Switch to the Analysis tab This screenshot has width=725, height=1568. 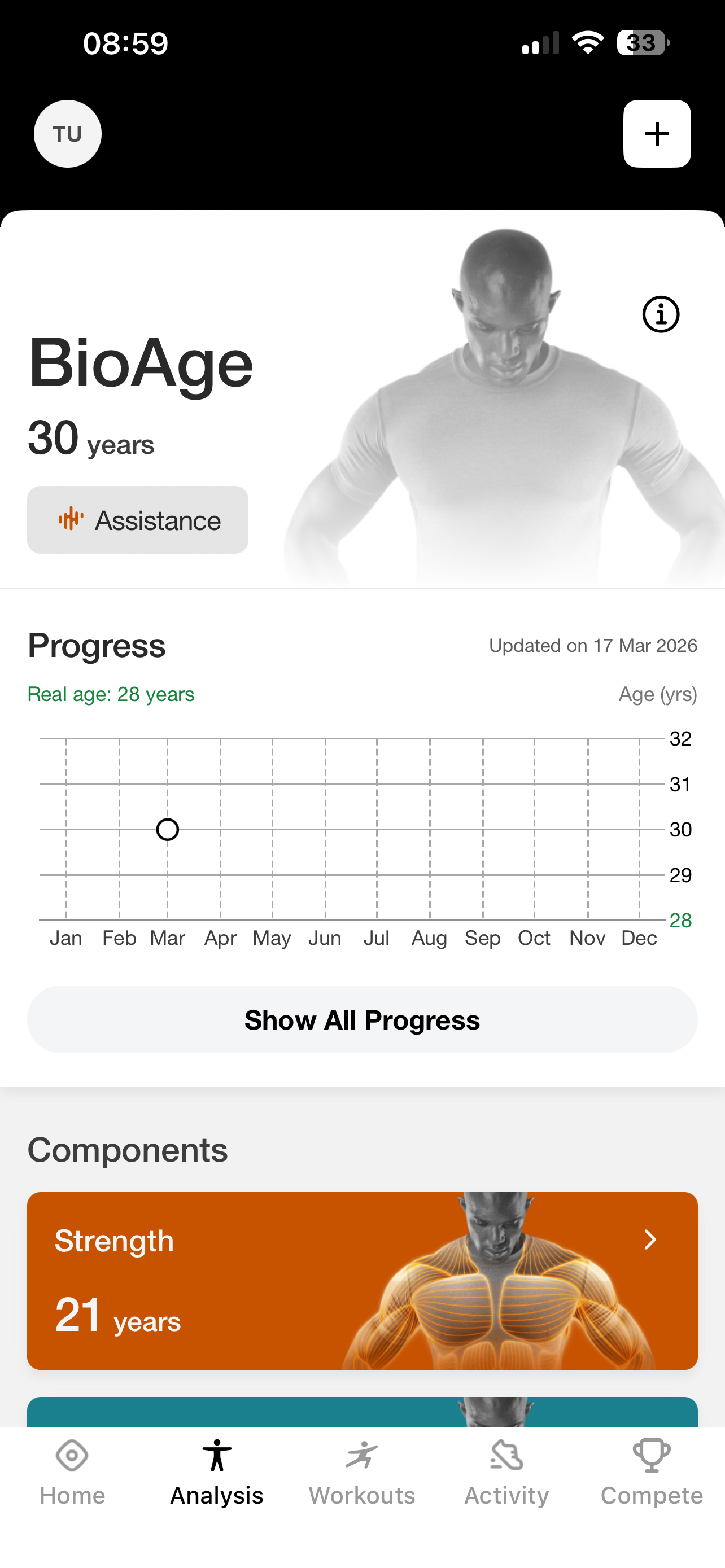coord(217,1473)
